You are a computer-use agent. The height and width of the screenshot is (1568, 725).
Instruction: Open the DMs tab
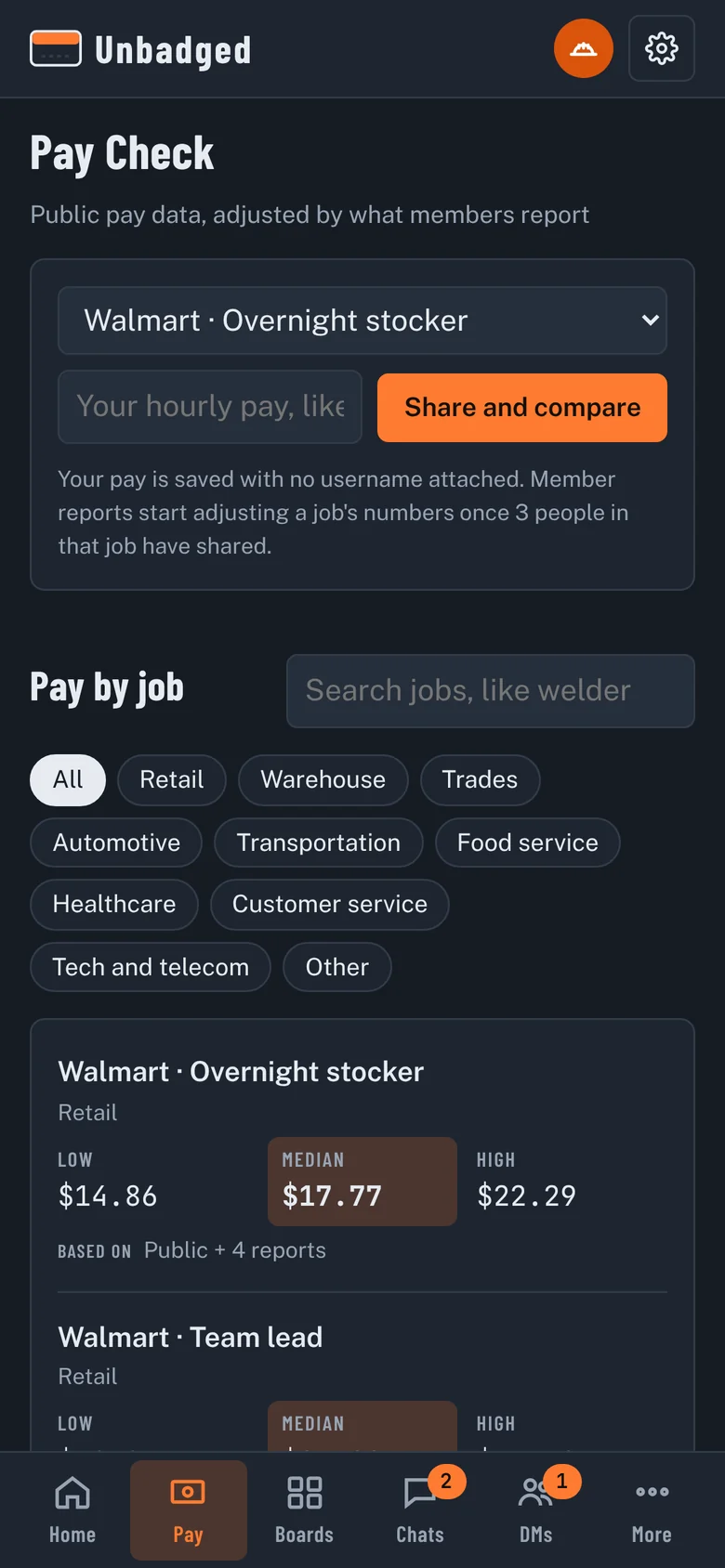(x=536, y=1510)
